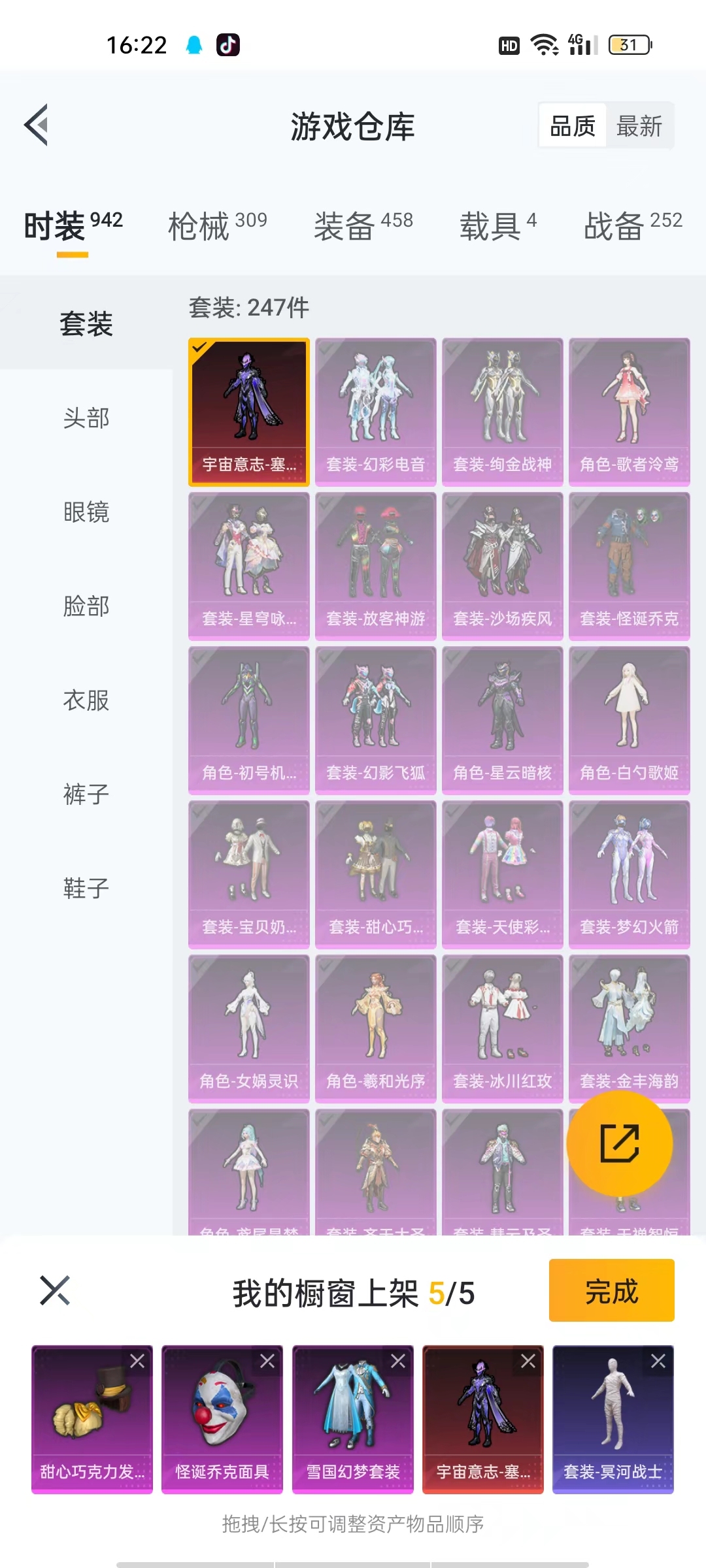Select the 眼镜 category in sidebar
This screenshot has width=706, height=1568.
(86, 512)
